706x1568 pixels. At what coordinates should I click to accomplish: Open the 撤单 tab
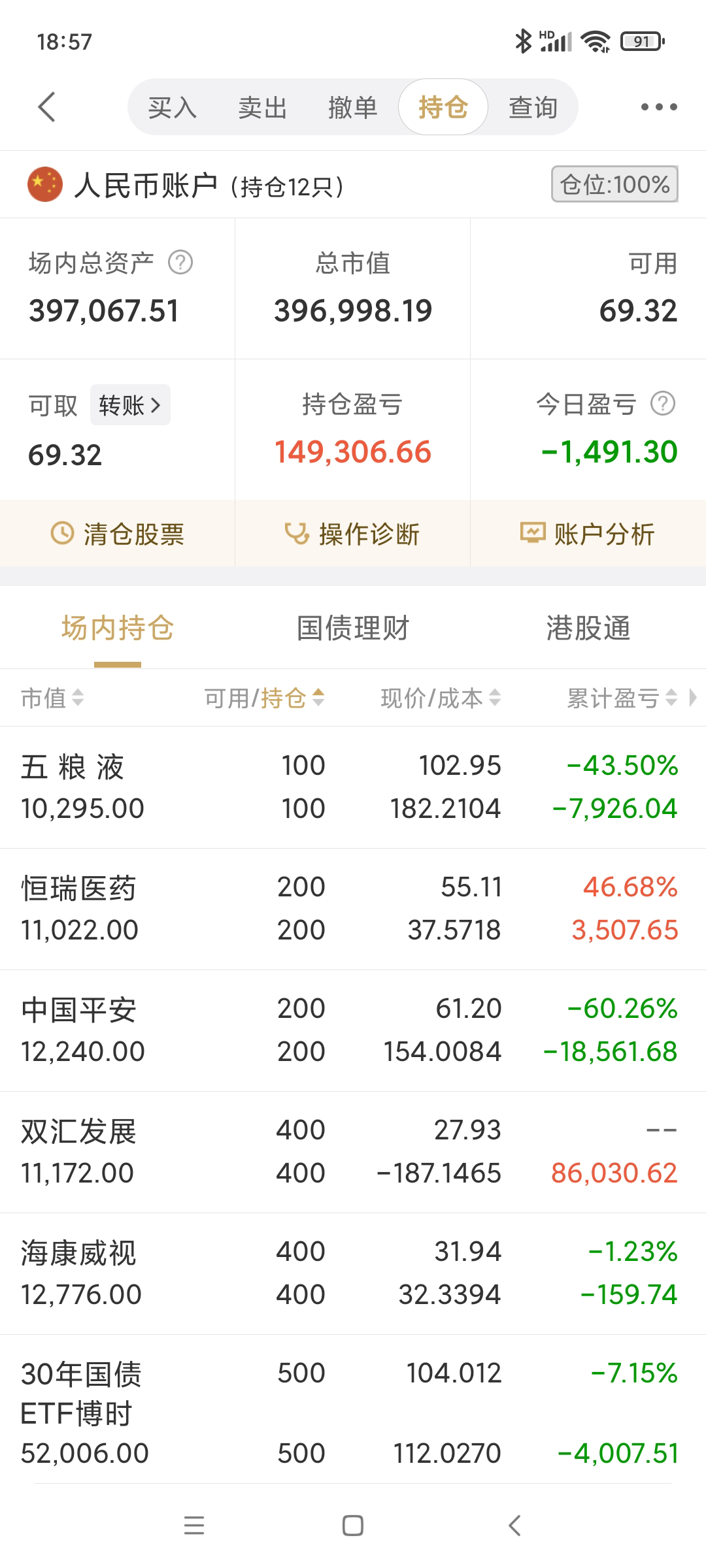(x=352, y=107)
